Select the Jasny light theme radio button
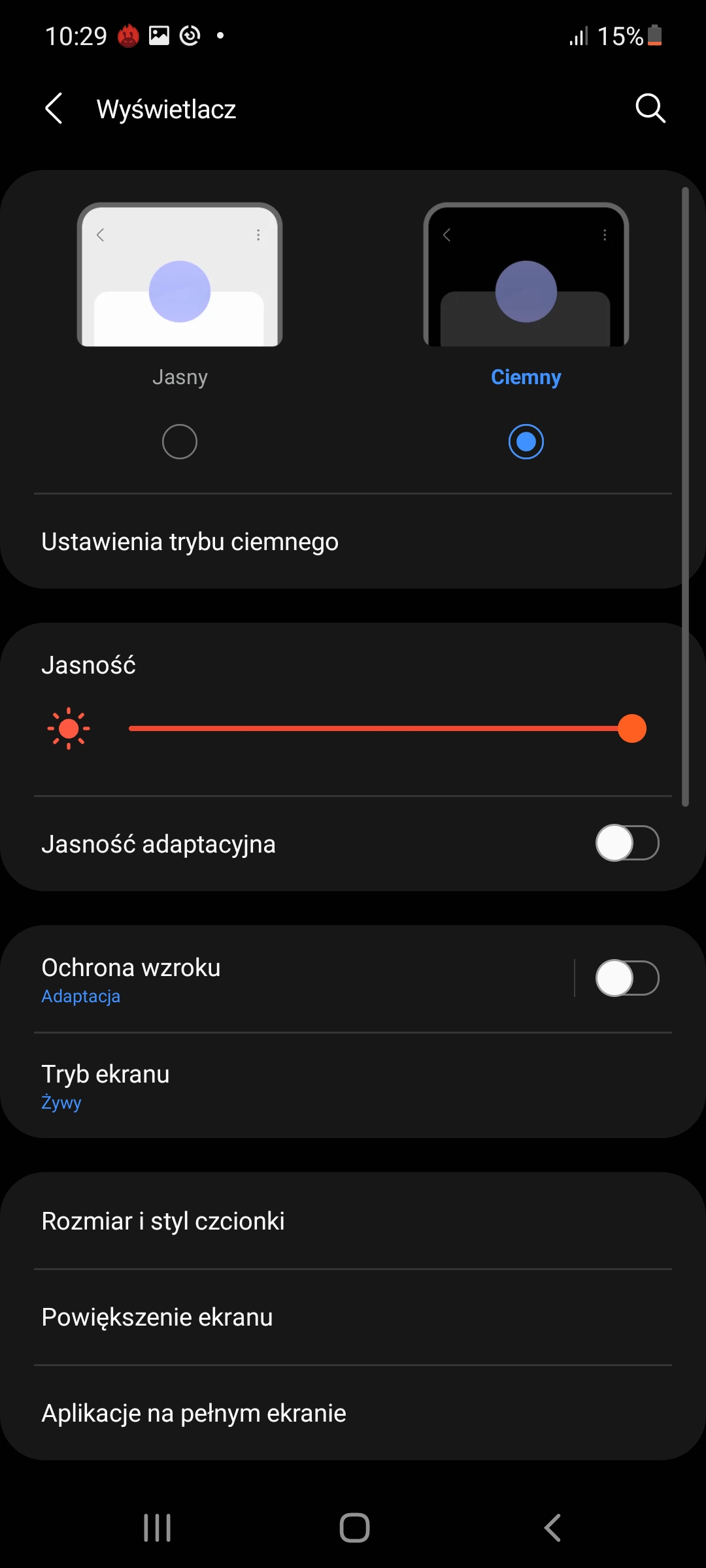Screen dimensions: 706x1568 click(180, 442)
